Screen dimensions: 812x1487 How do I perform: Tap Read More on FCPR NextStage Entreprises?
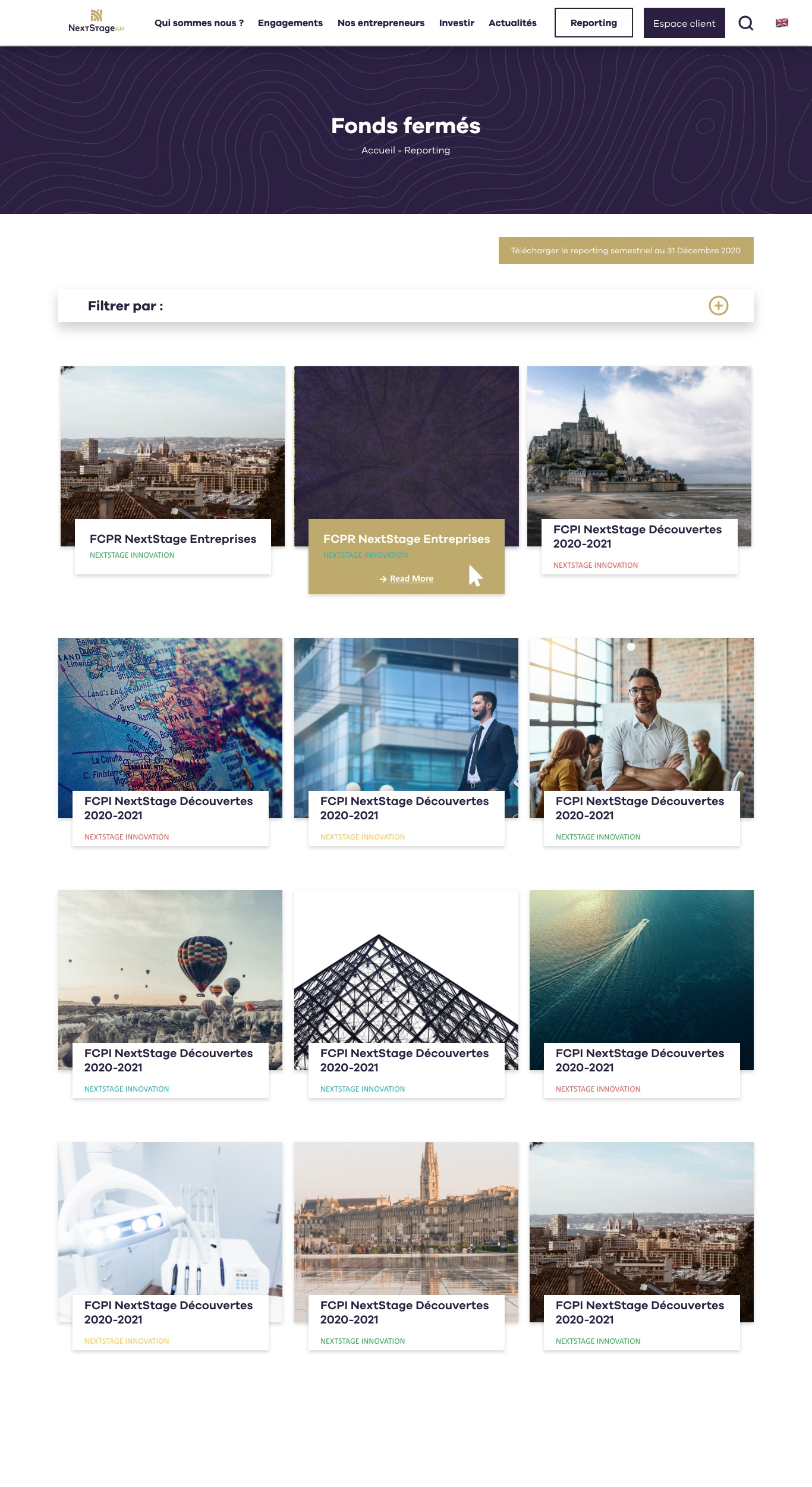411,579
